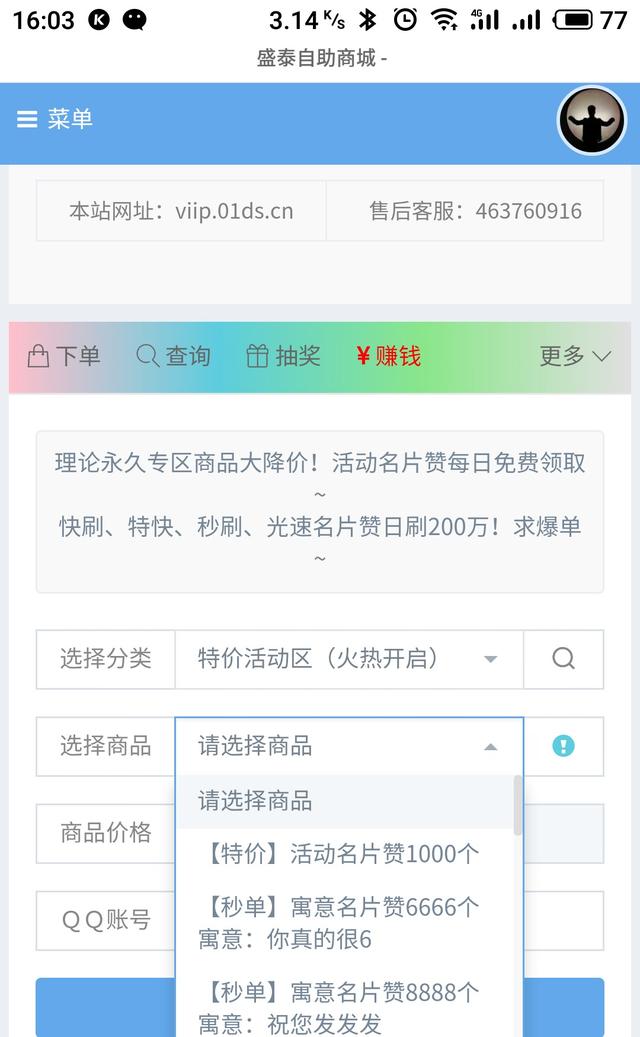Switch to the 下单 tab
Image resolution: width=640 pixels, height=1037 pixels.
point(64,356)
